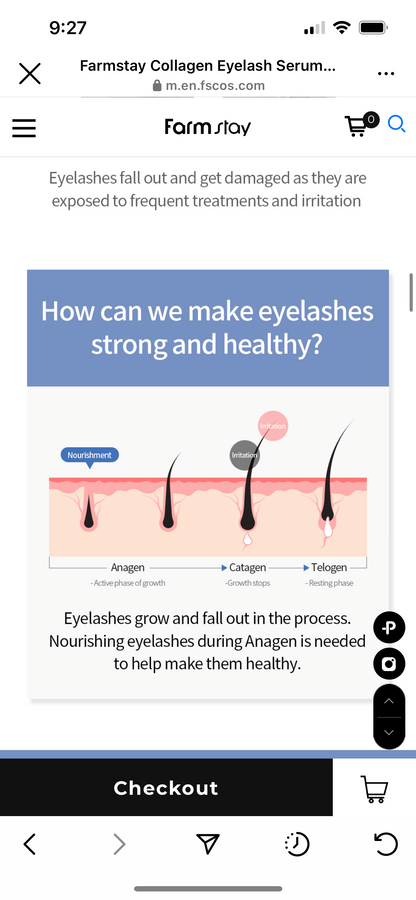
Task: Jump to the top of the page
Action: click(x=389, y=701)
